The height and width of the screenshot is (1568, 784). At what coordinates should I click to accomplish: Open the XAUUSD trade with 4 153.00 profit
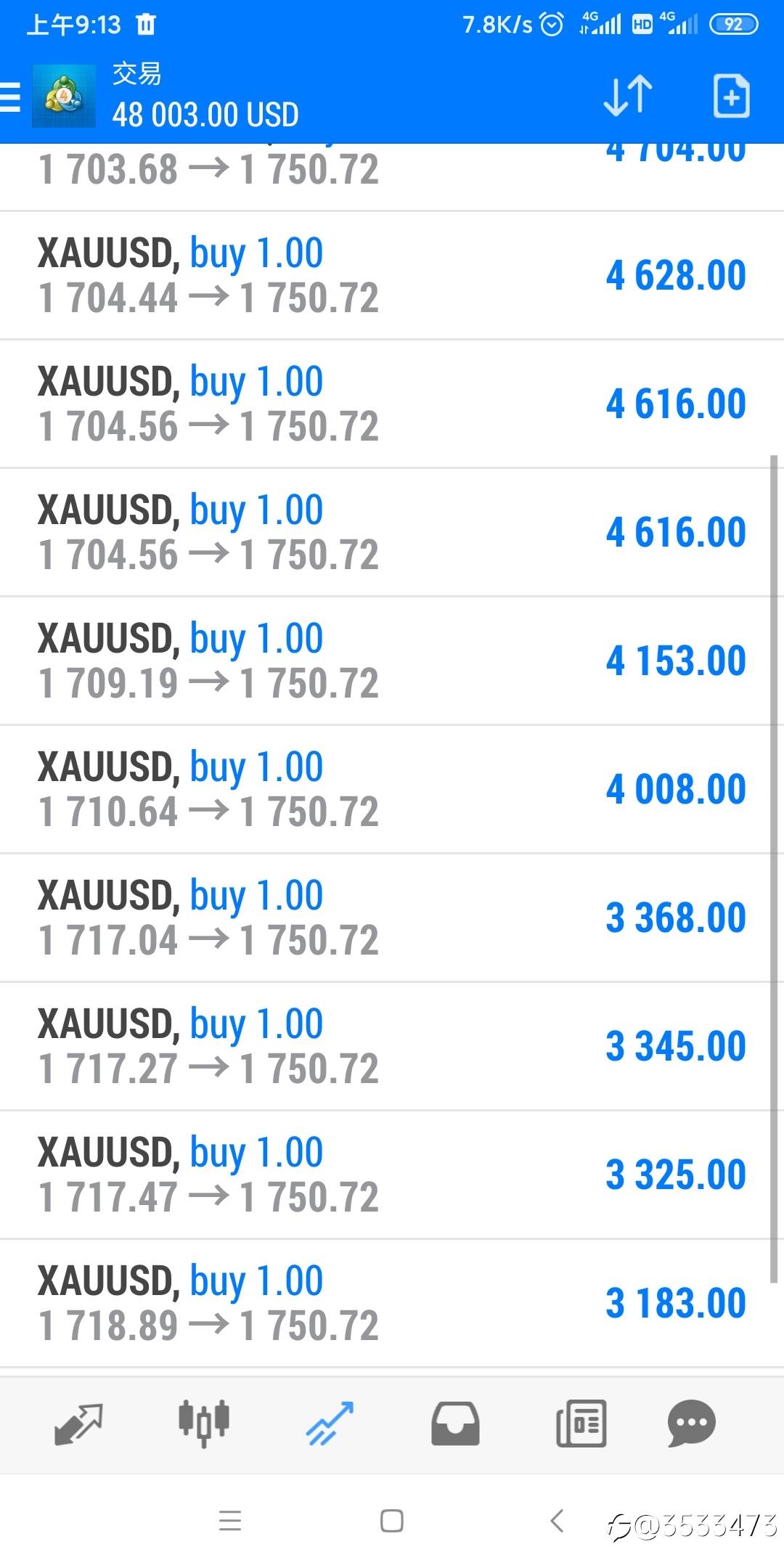tap(392, 661)
